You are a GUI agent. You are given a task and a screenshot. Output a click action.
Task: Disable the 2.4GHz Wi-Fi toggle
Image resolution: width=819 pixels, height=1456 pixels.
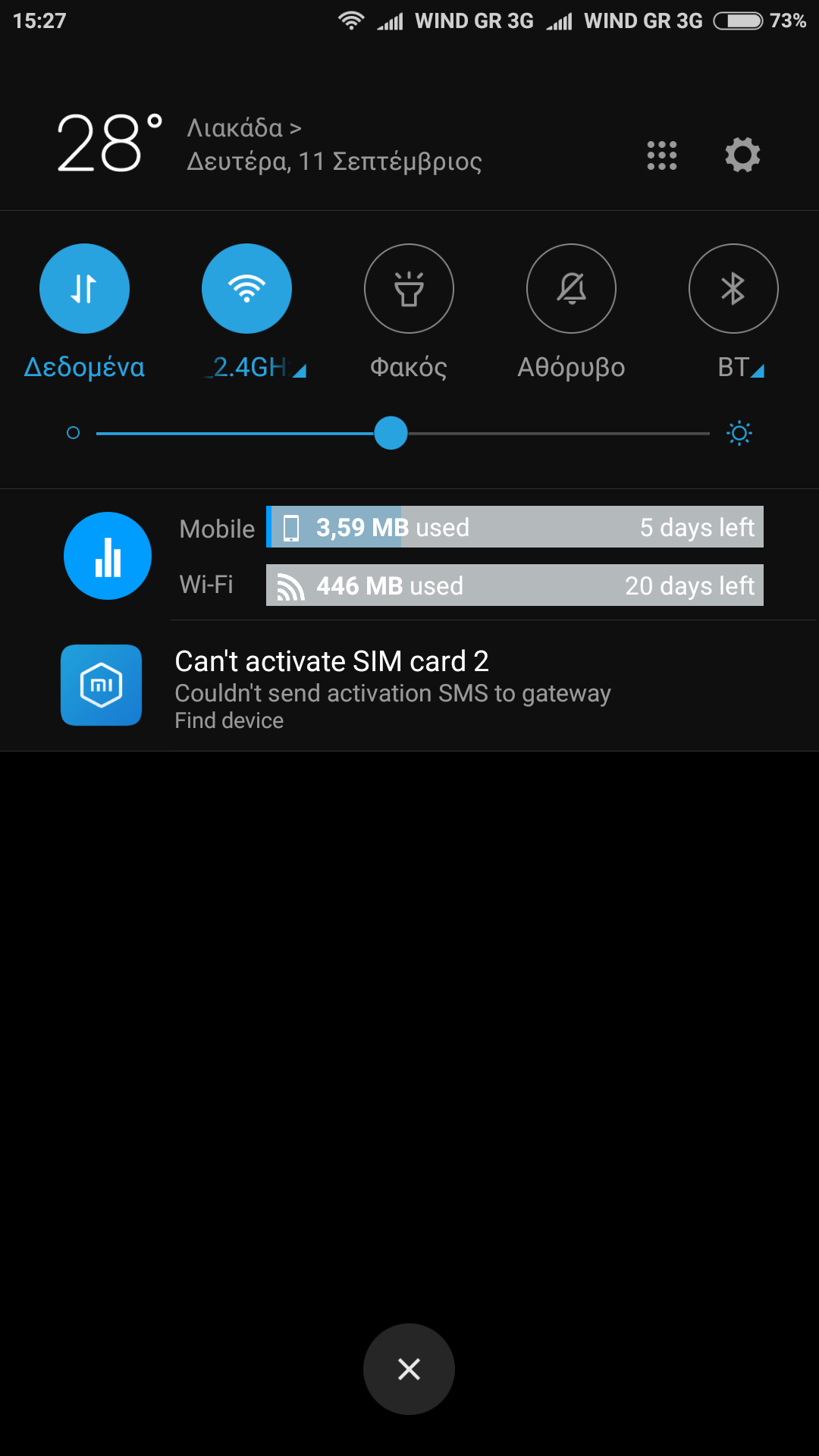click(246, 289)
